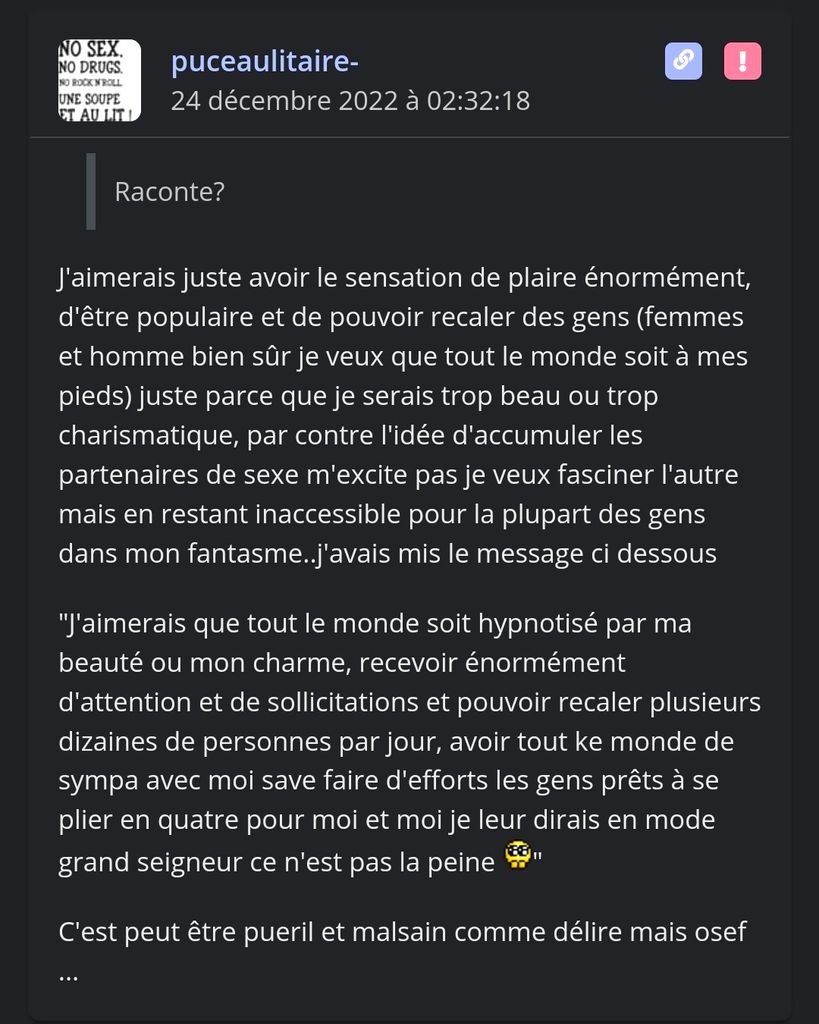
Task: Report this post with the exclamation icon
Action: (742, 61)
